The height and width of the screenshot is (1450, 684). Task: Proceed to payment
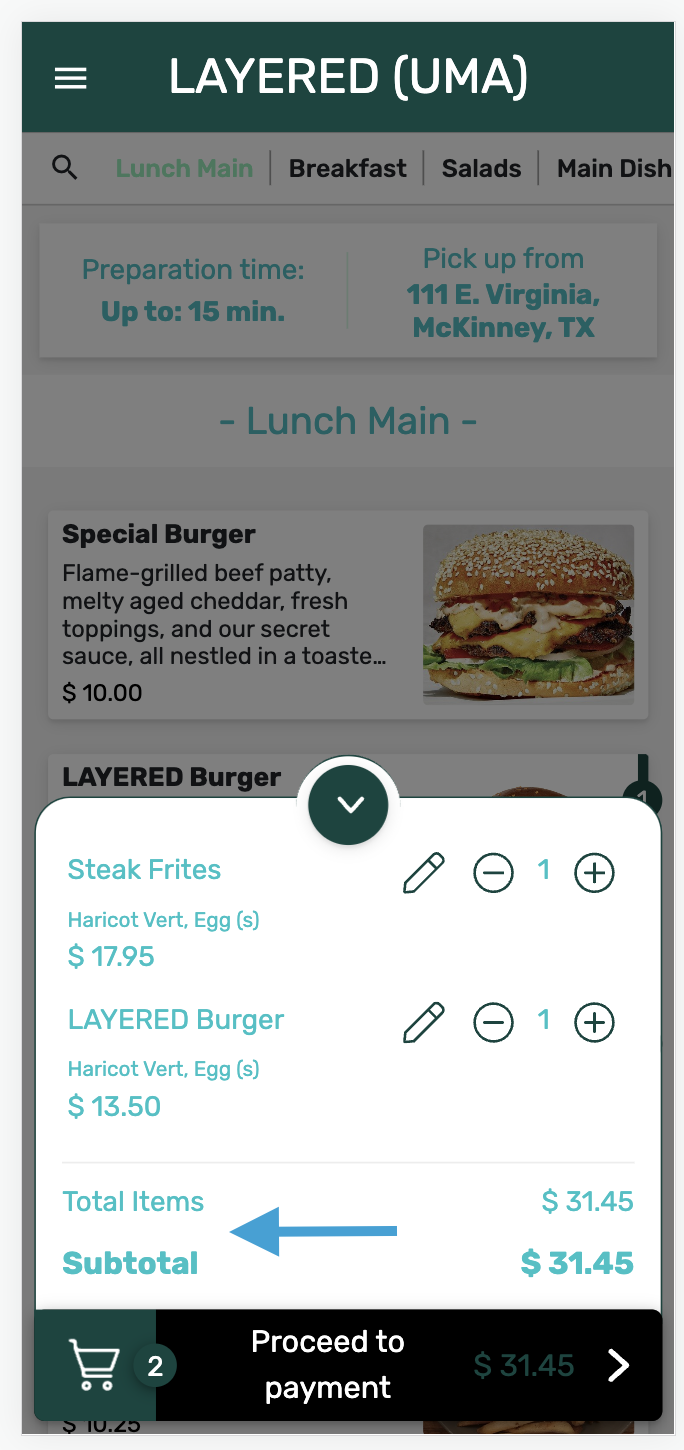(408, 1365)
